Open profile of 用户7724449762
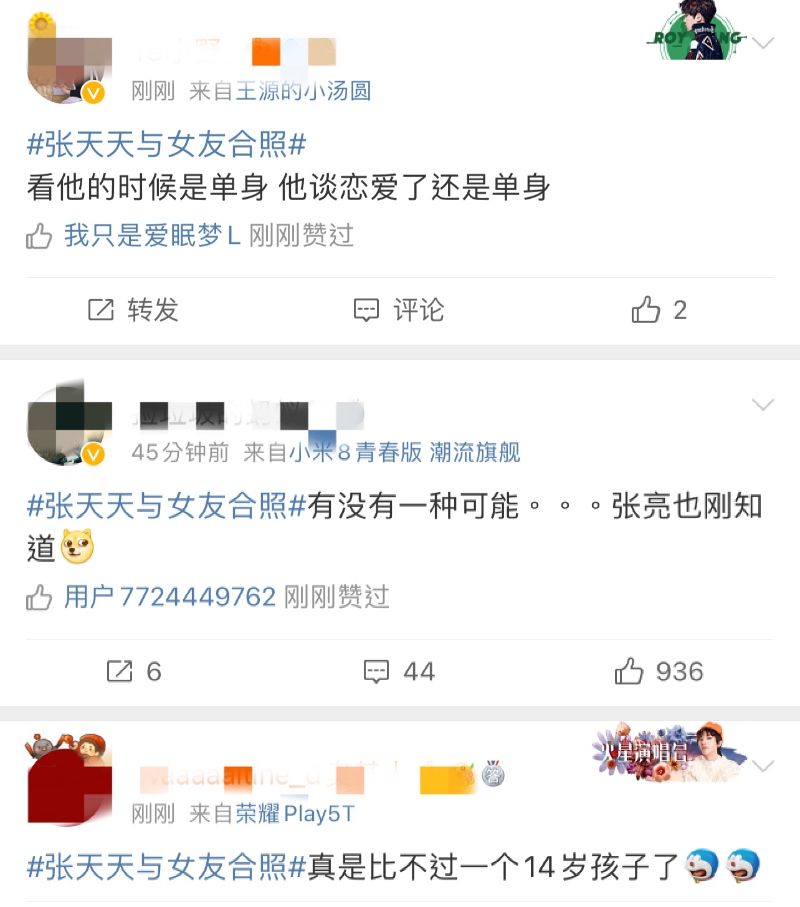800x907 pixels. [x=169, y=597]
